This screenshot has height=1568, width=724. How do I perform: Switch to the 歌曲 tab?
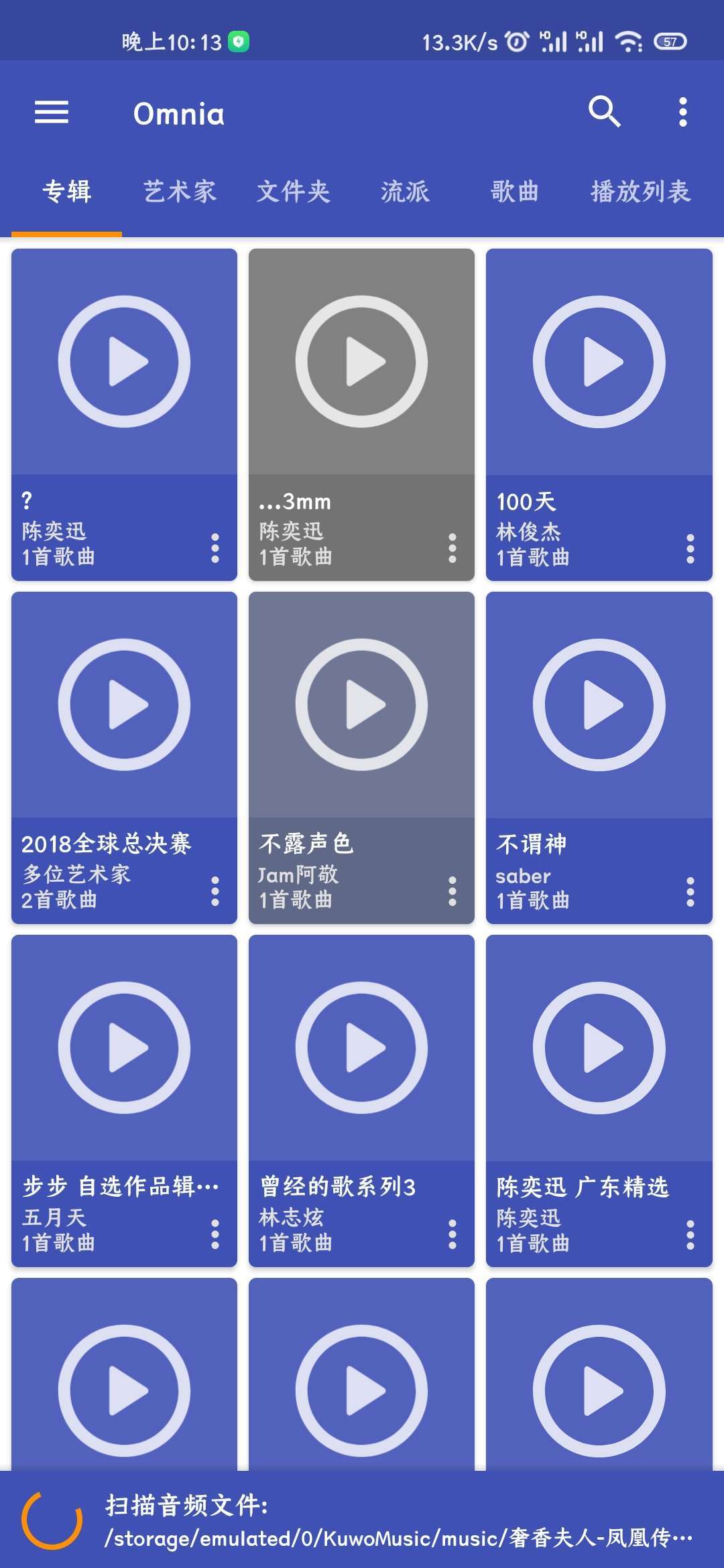tap(514, 191)
